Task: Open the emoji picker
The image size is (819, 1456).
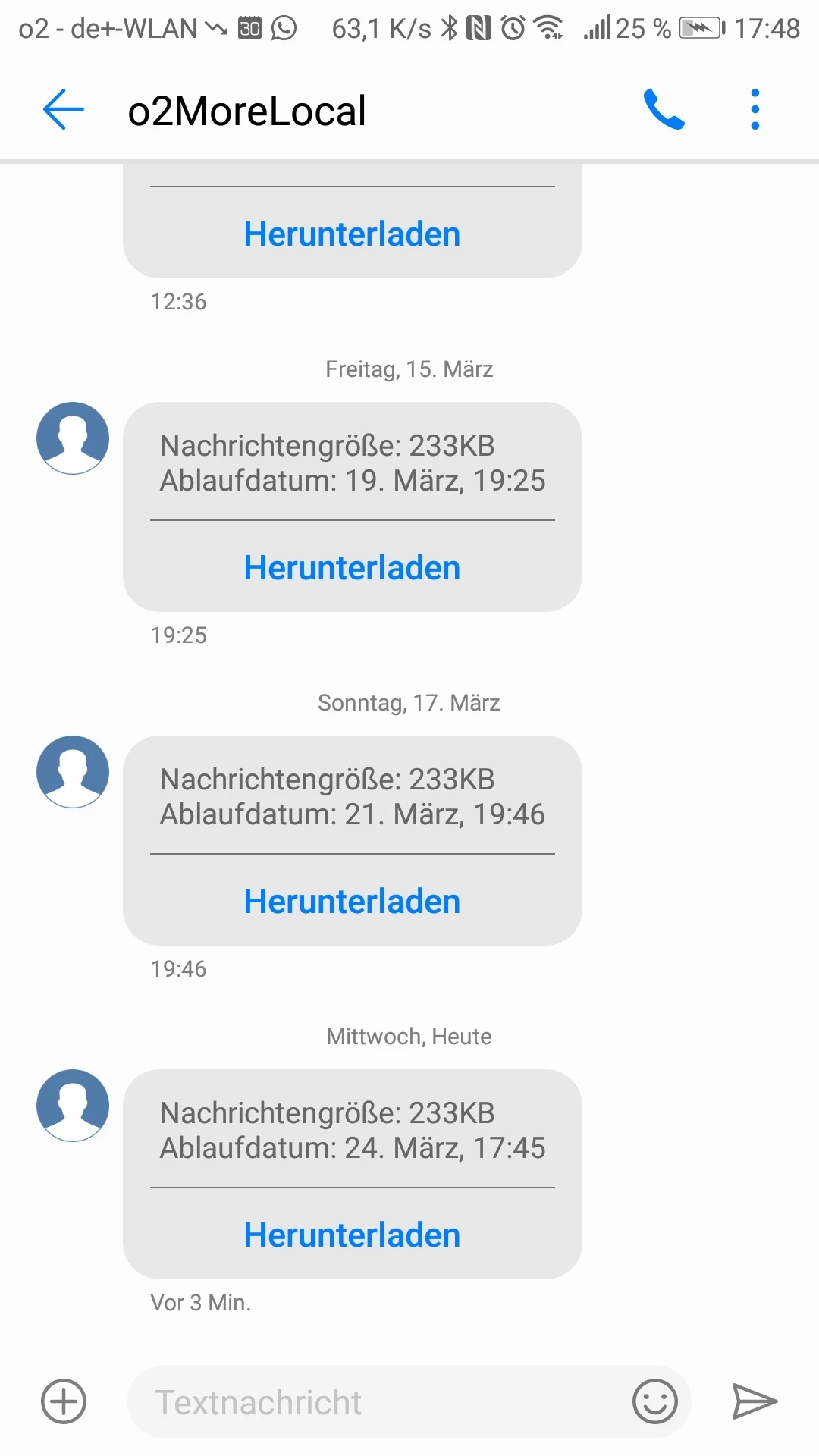Action: click(654, 1401)
